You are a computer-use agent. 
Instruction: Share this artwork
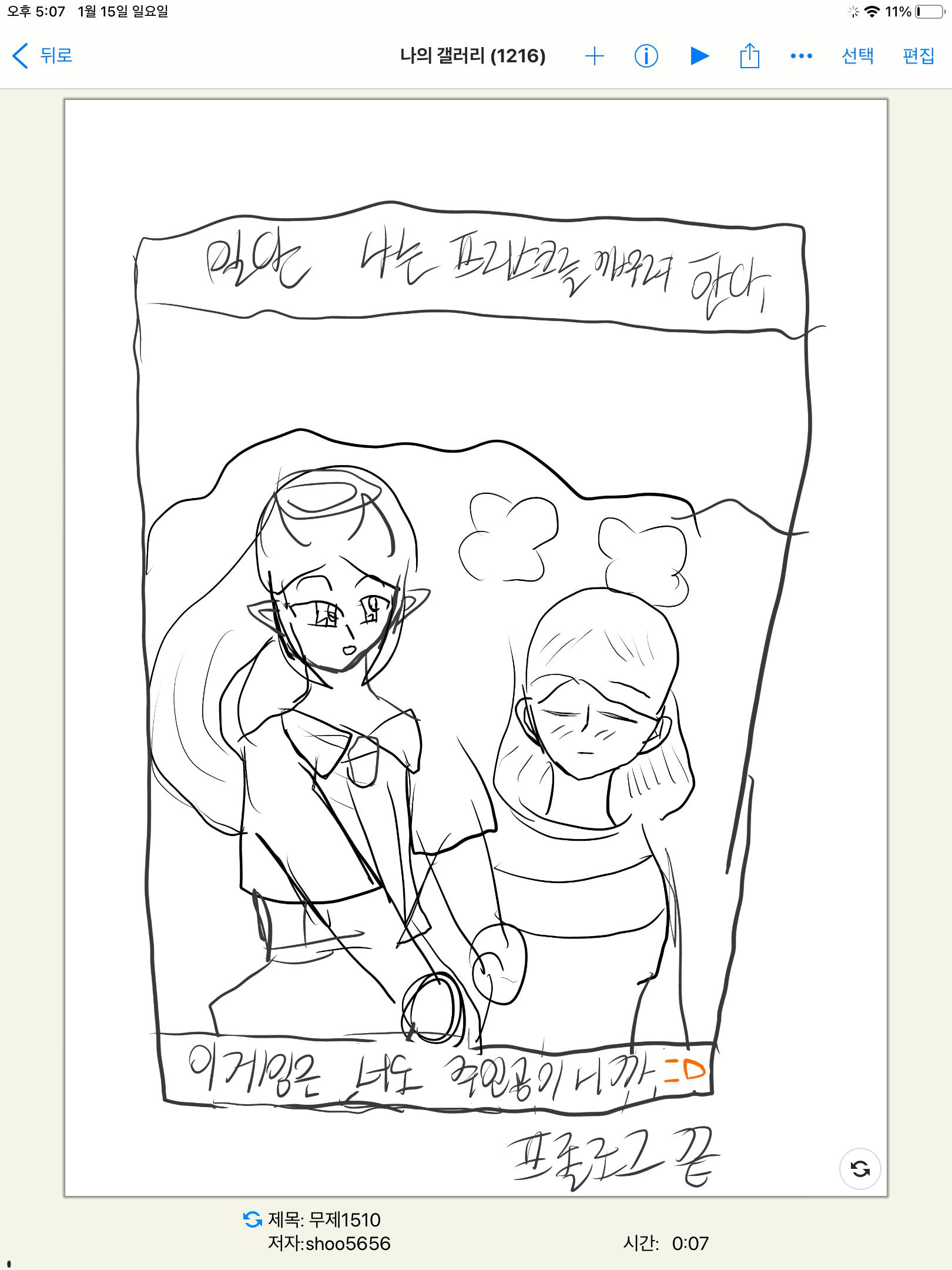[x=750, y=56]
